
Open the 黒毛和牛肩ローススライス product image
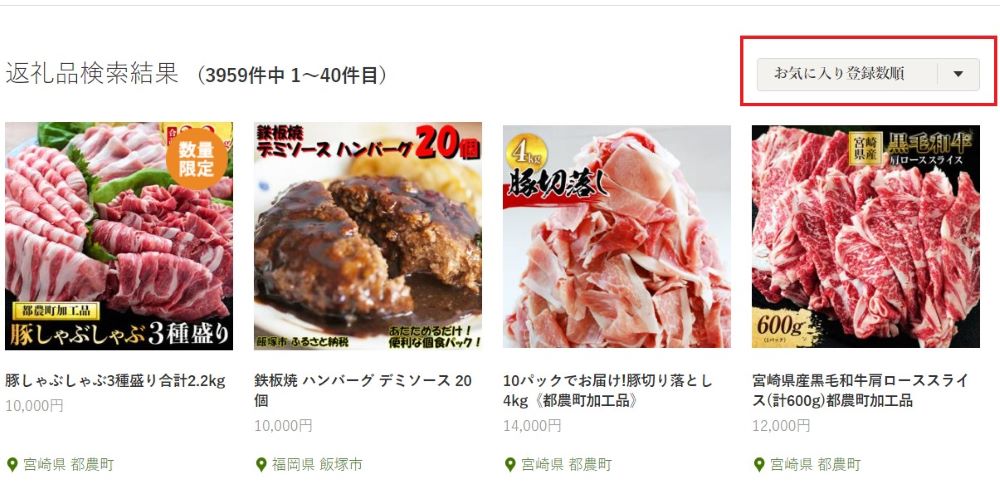(x=866, y=236)
